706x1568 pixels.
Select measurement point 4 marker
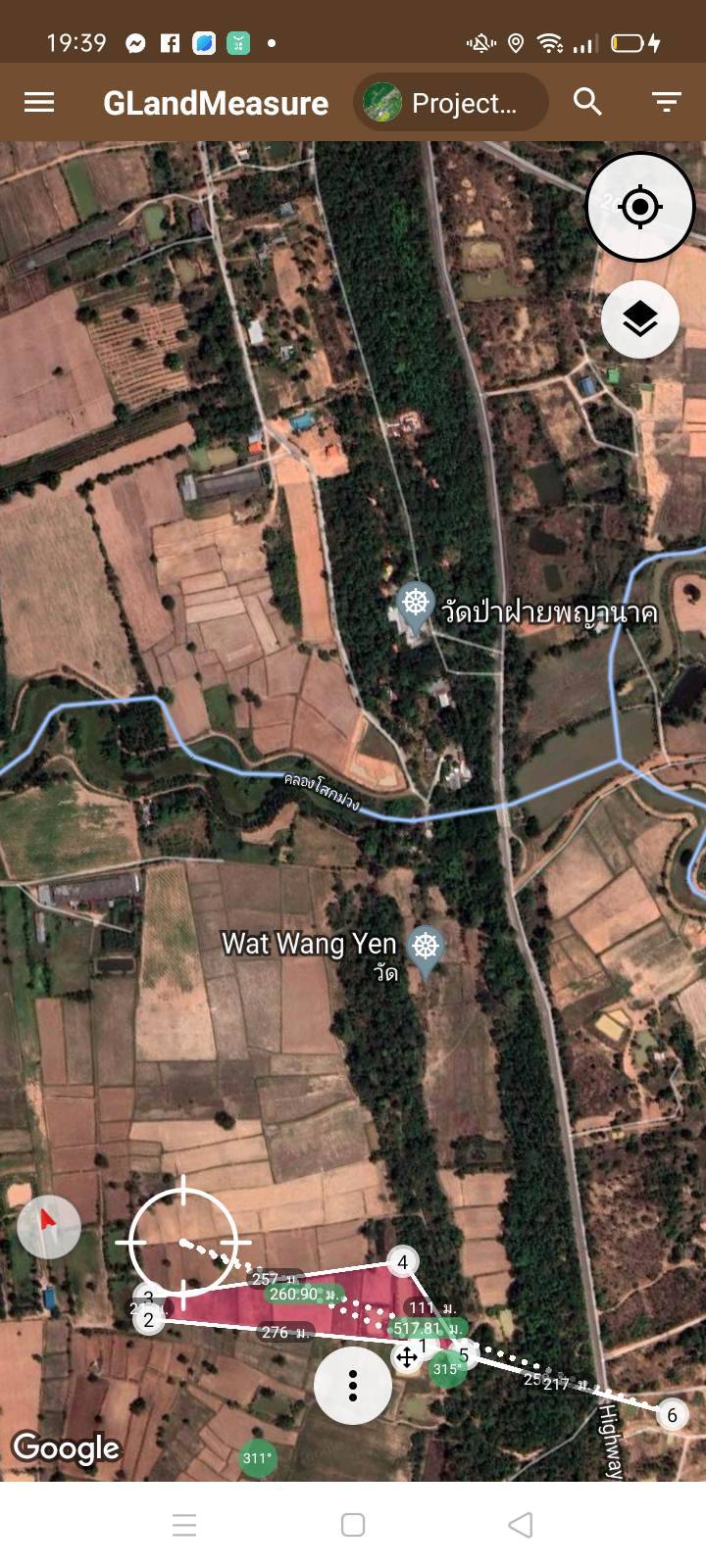pos(402,1262)
